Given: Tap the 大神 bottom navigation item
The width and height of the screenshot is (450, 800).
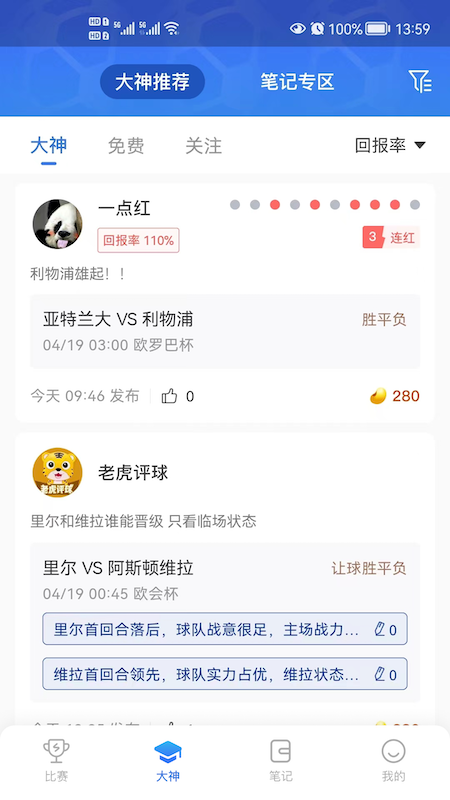Looking at the screenshot, I should pos(168,761).
